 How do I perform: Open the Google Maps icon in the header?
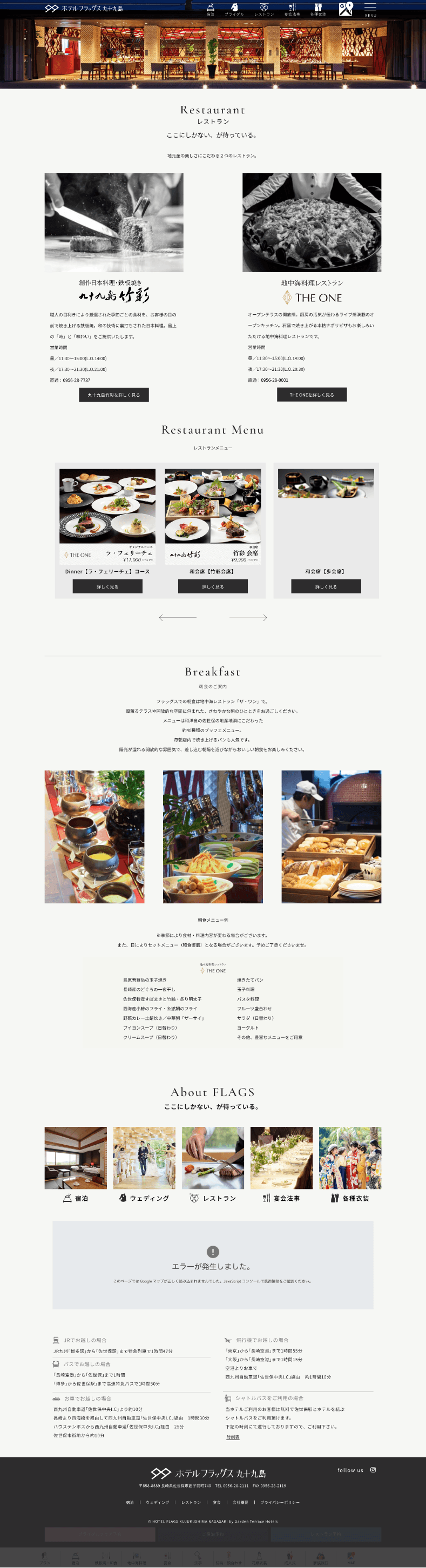coord(346,9)
